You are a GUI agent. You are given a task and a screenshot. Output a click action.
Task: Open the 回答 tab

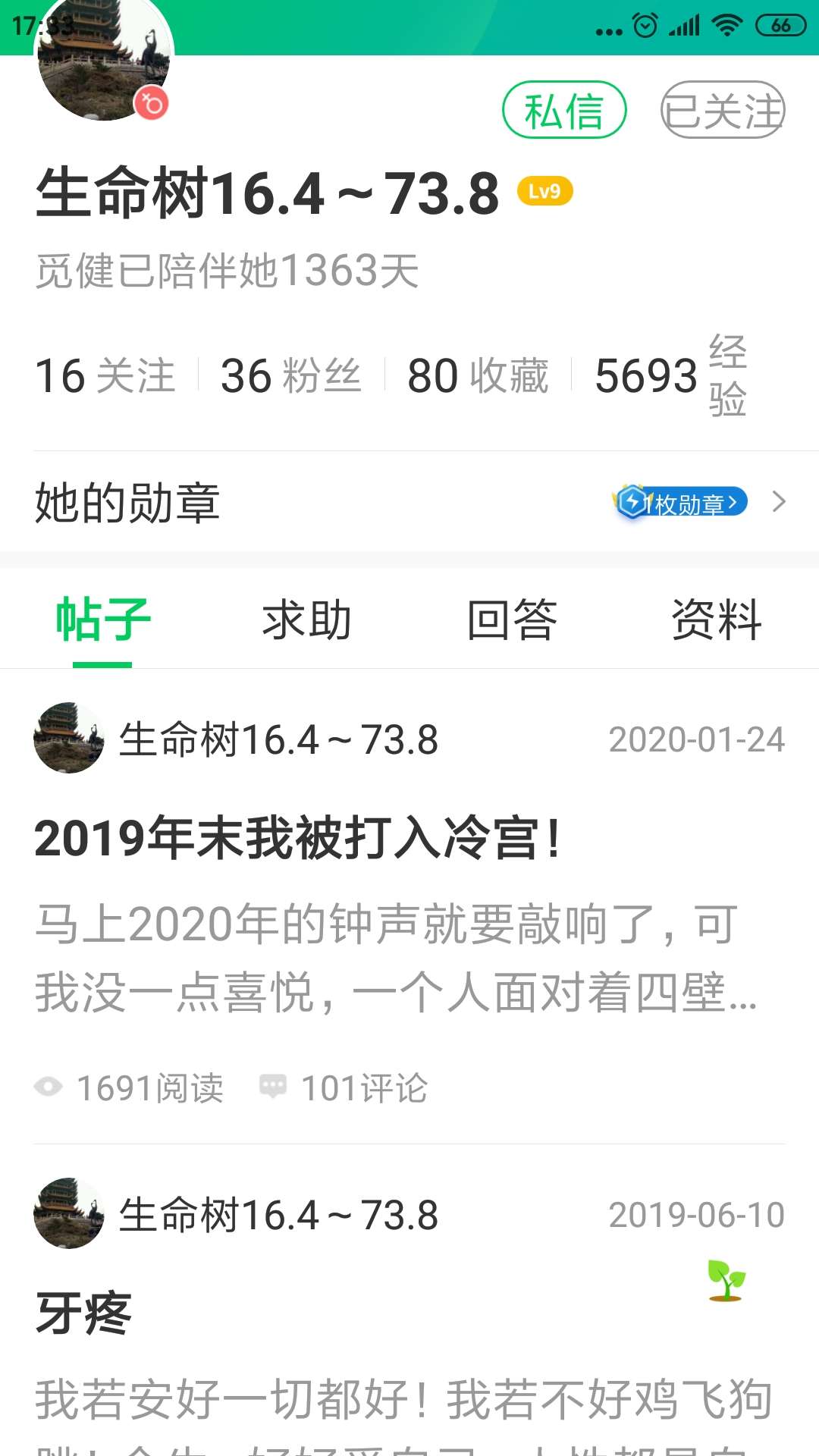511,619
